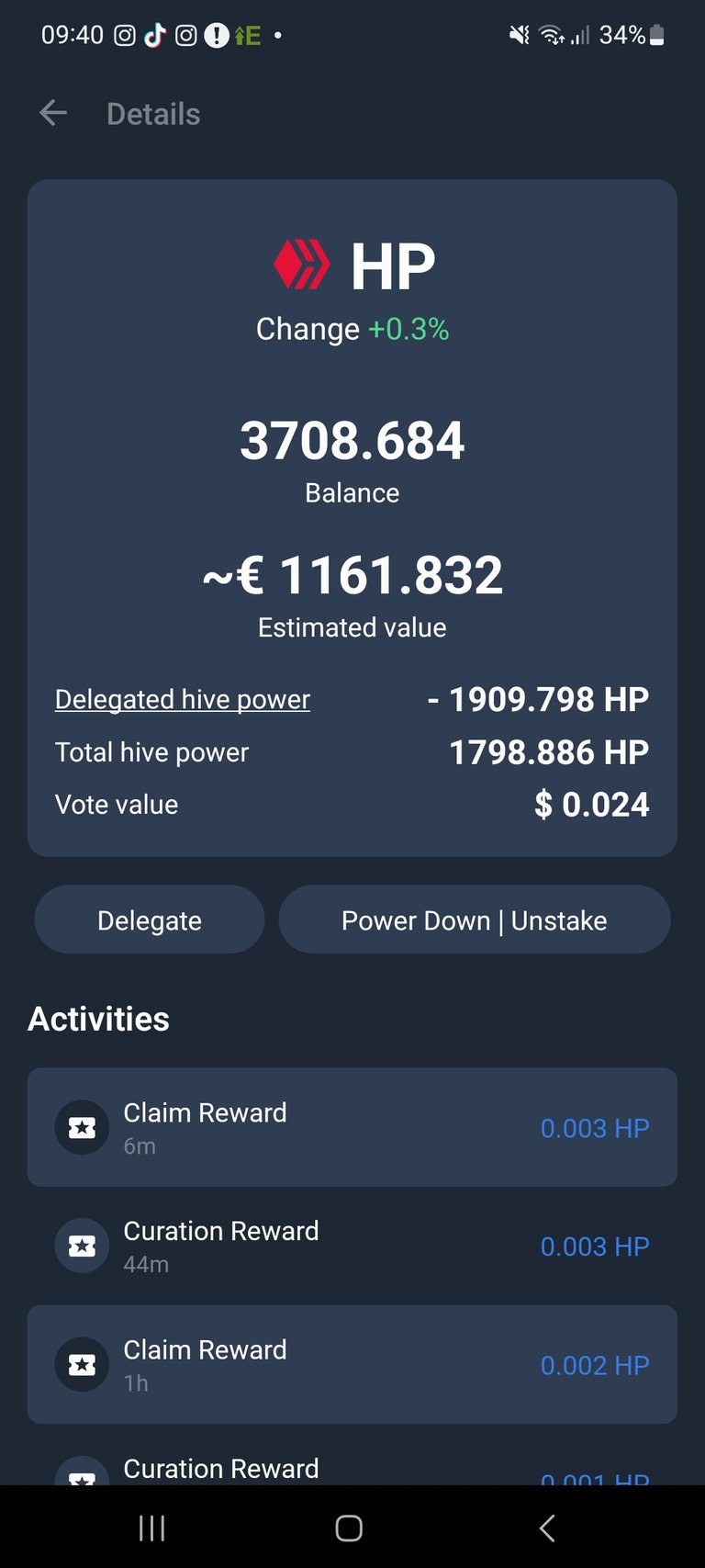705x1568 pixels.
Task: Open the Claim Reward entry from 6m ago
Action: tap(352, 1127)
